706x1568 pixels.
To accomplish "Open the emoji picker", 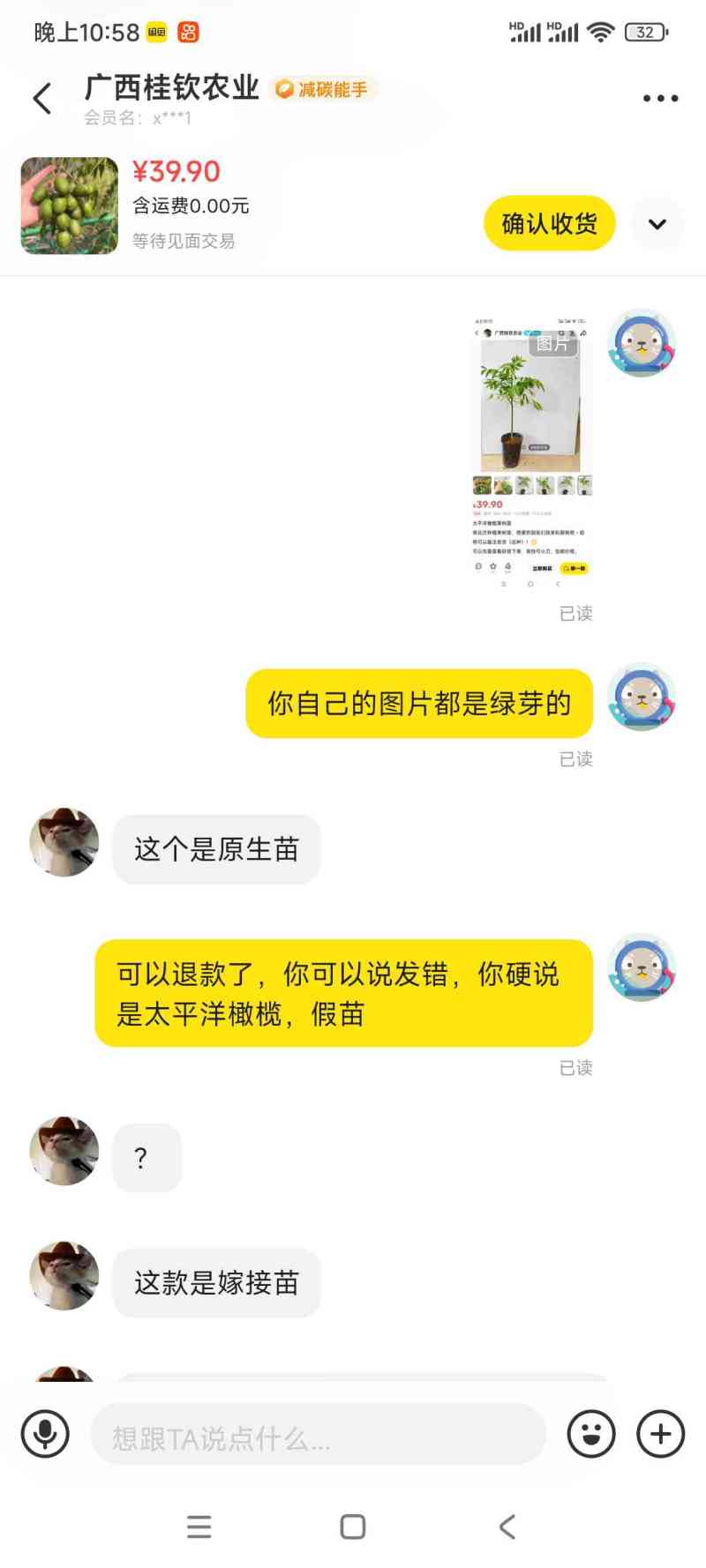I will [591, 1434].
